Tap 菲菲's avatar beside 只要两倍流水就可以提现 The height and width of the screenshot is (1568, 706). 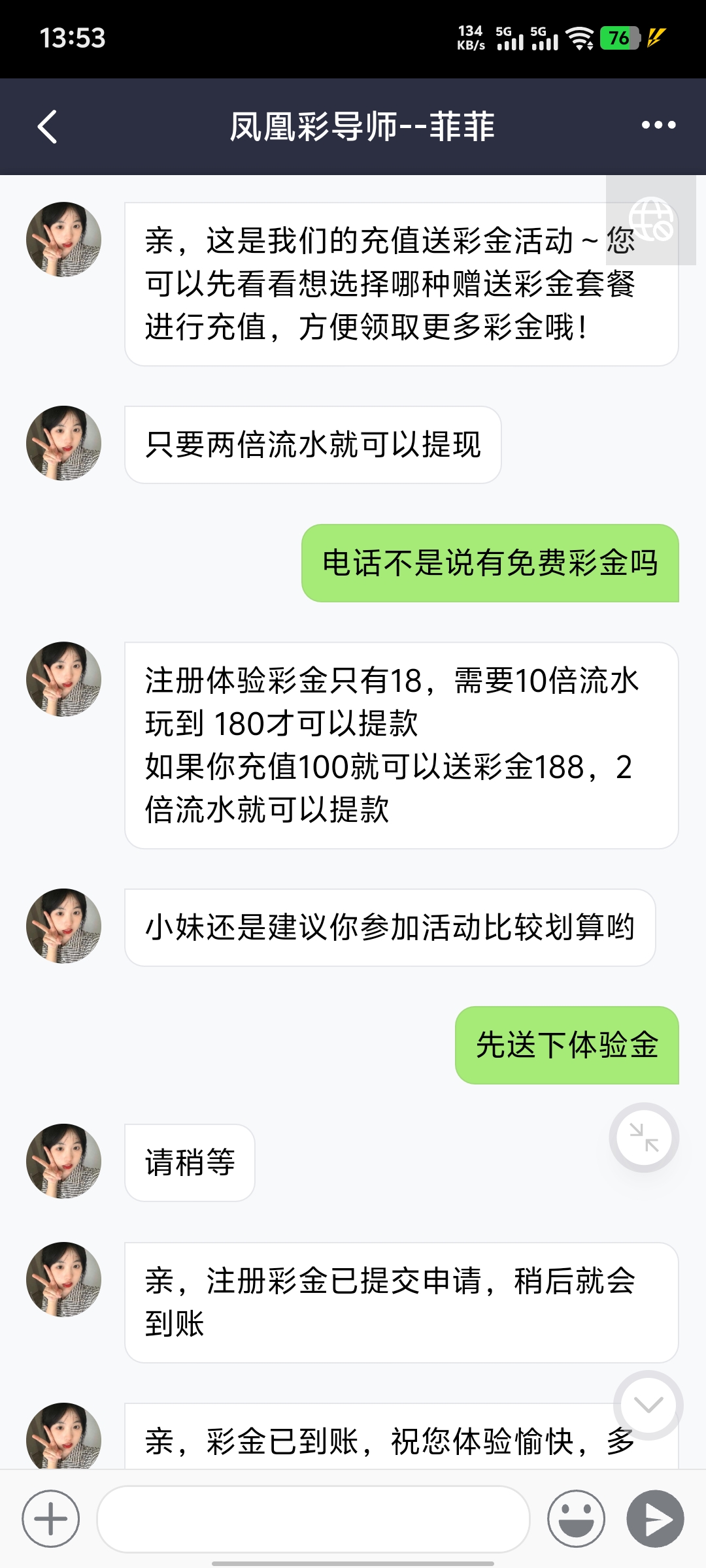click(x=64, y=444)
